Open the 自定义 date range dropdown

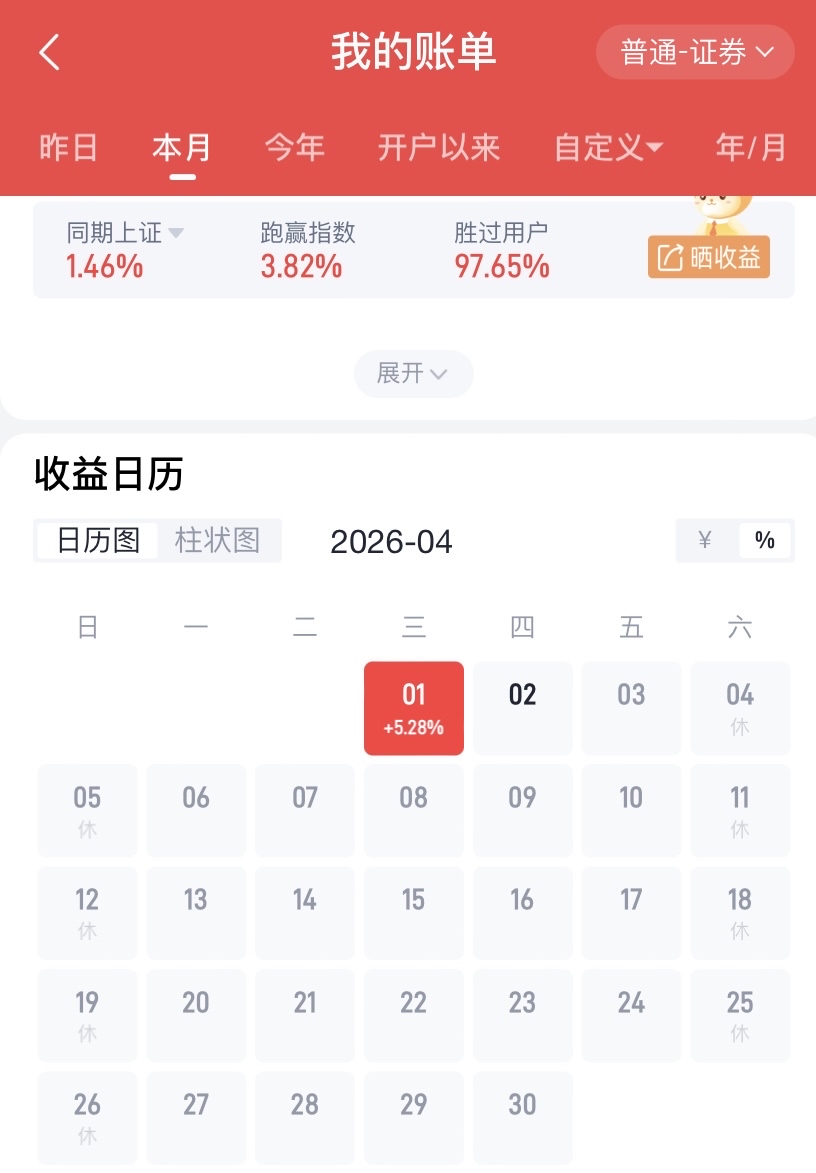[609, 148]
